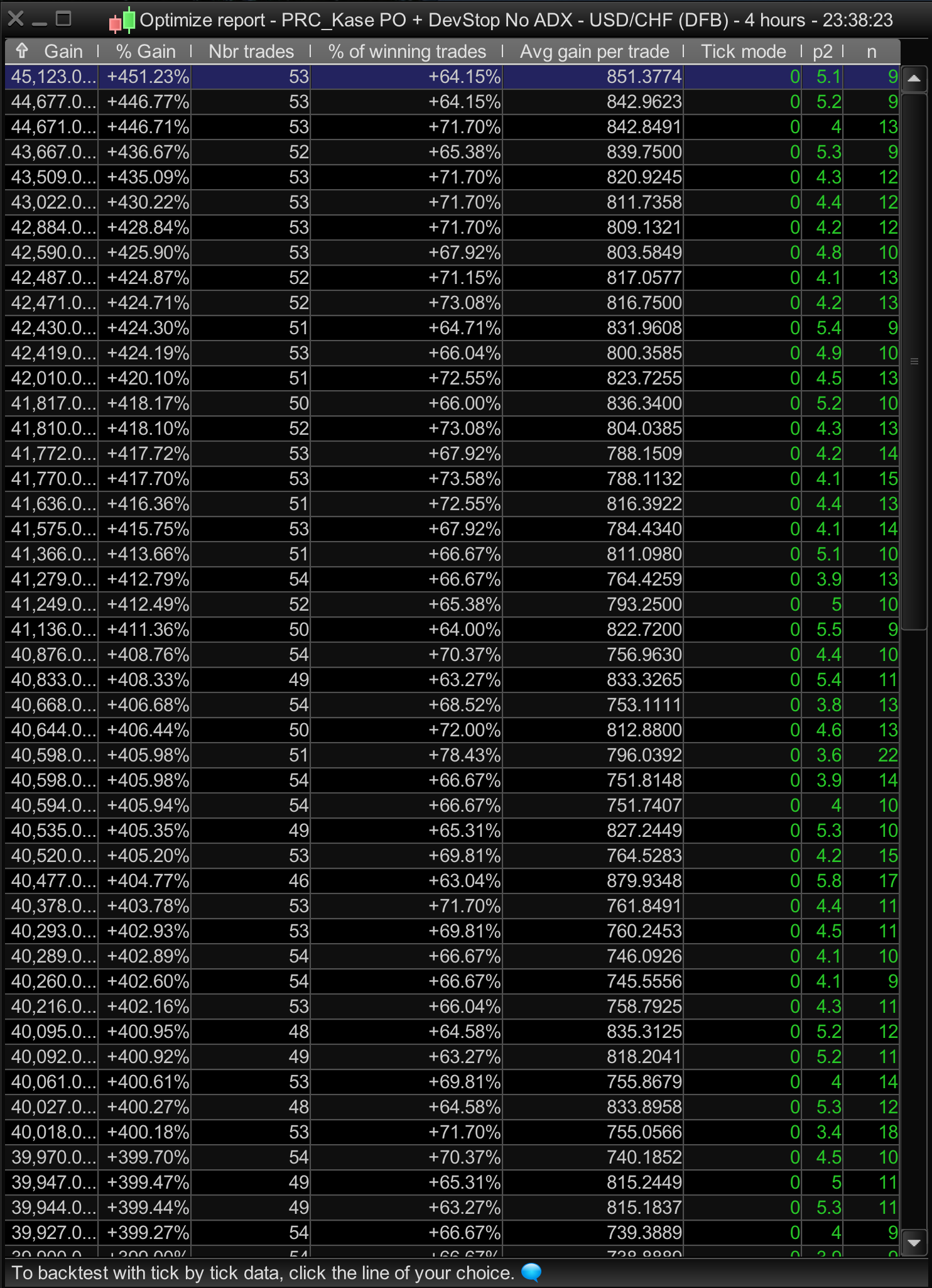Maximize the Optimize report window

[x=63, y=19]
